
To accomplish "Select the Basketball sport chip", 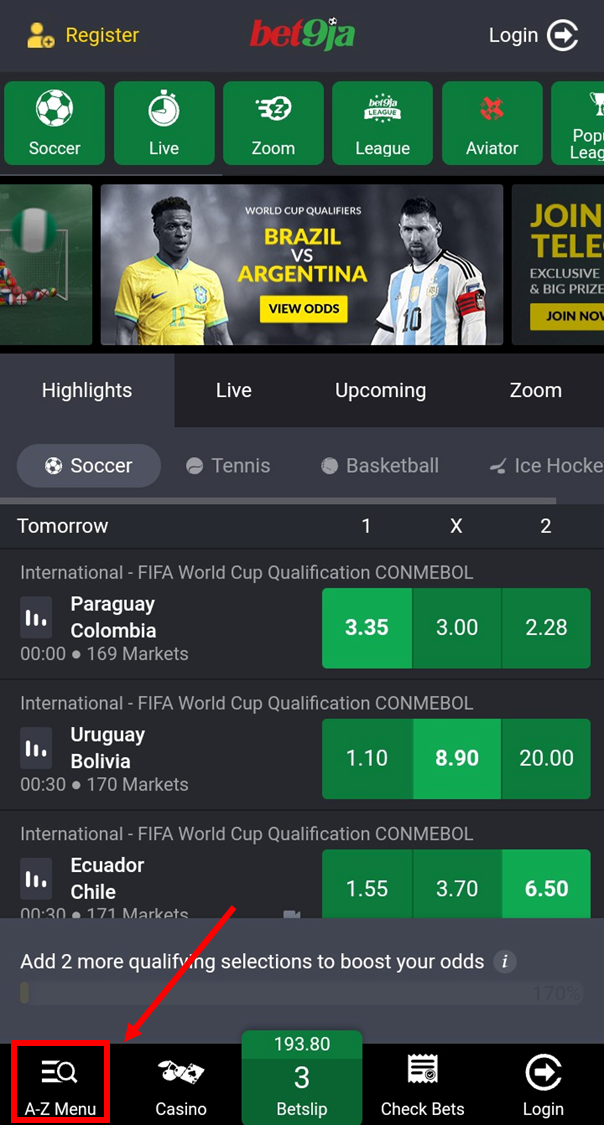I will click(380, 466).
